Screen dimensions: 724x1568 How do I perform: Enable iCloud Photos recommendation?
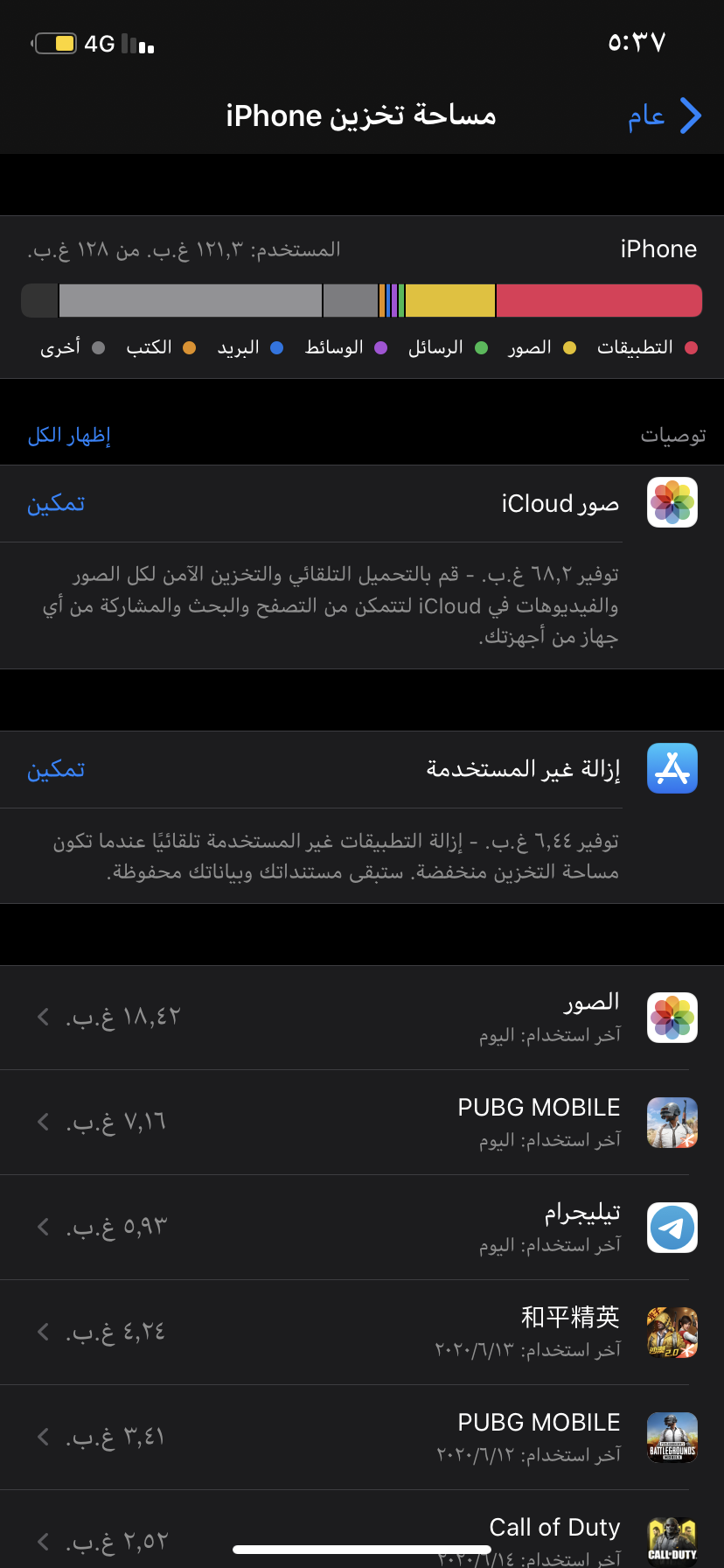[56, 503]
